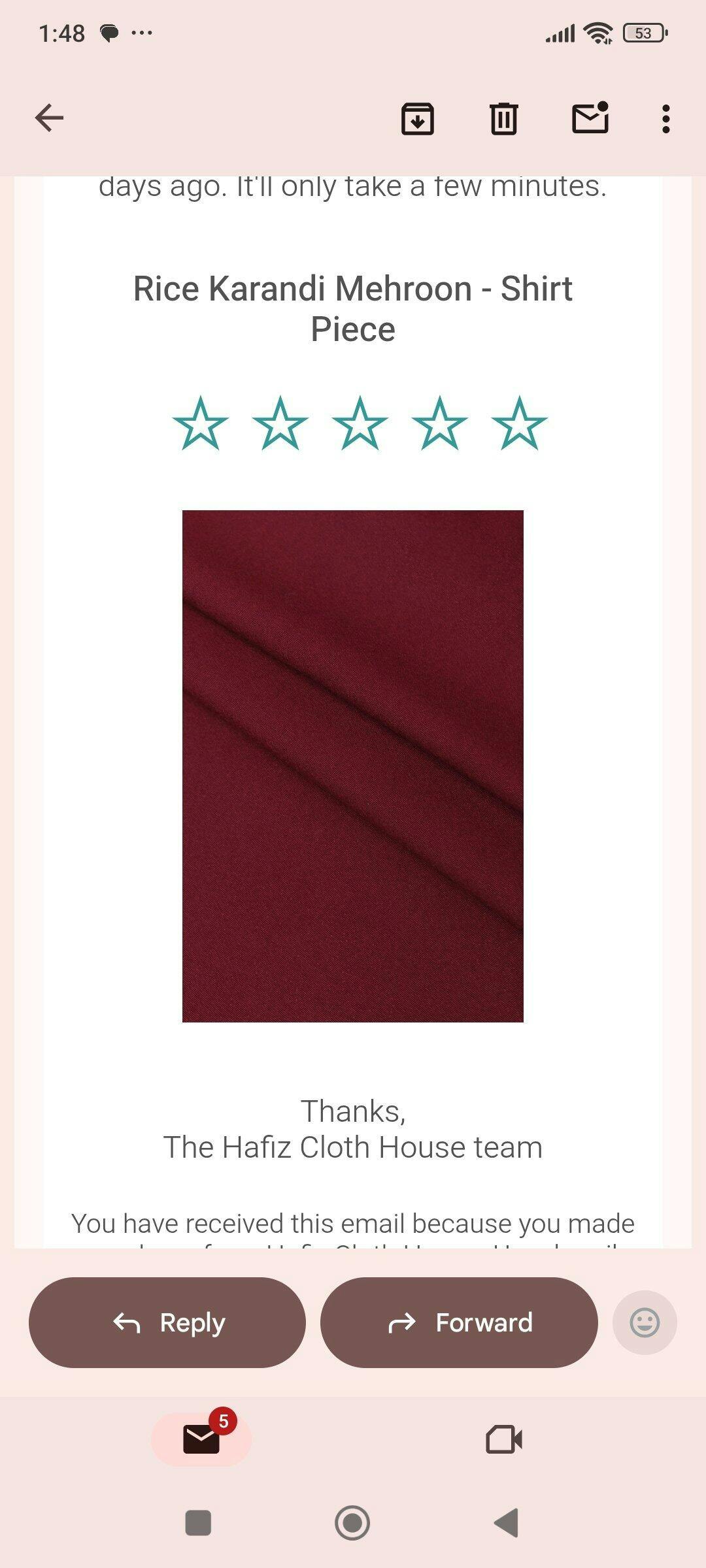Tap the system home button
706x1568 pixels.
click(x=352, y=1523)
